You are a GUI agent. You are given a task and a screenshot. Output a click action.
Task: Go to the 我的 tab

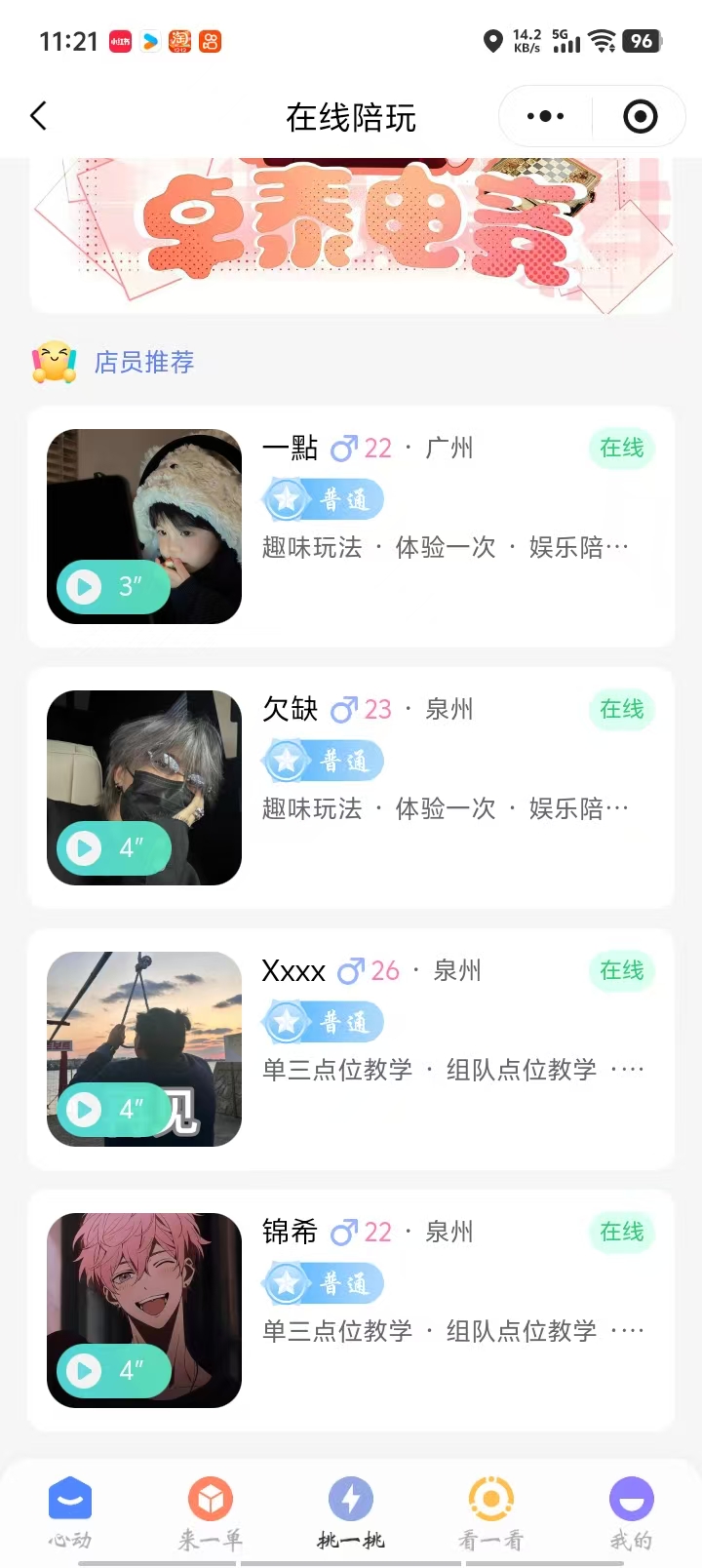632,1513
